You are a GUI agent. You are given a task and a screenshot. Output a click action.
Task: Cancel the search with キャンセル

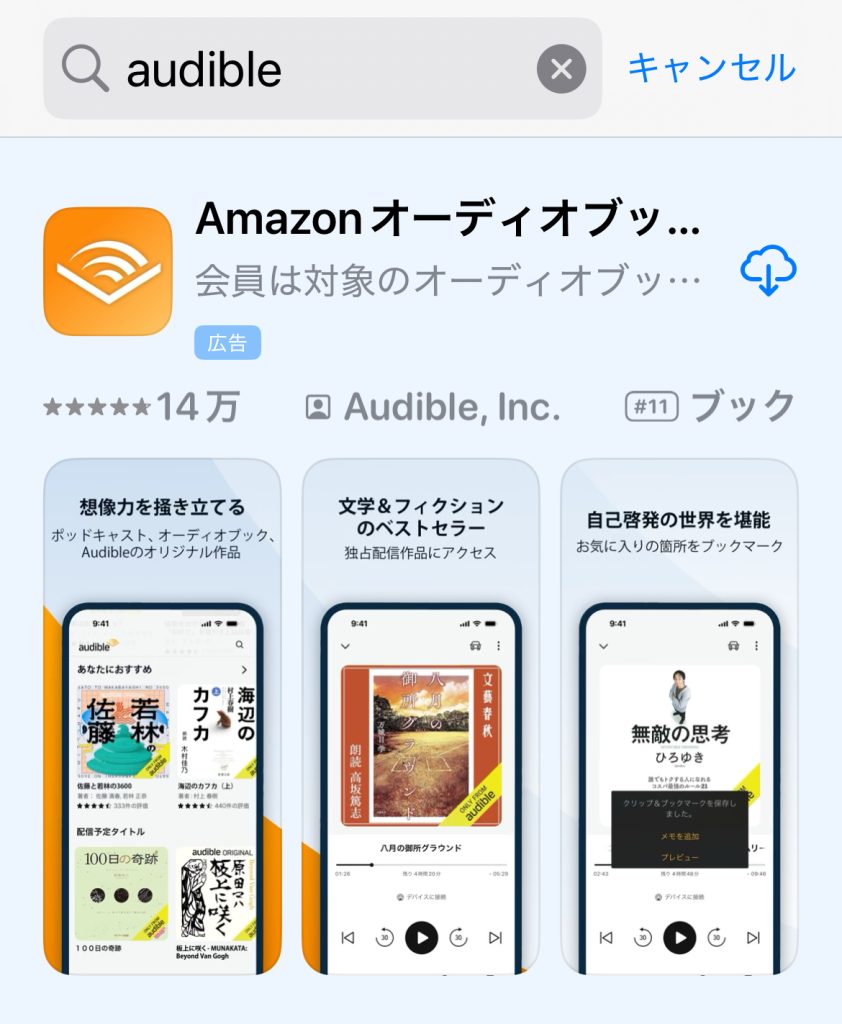[711, 68]
